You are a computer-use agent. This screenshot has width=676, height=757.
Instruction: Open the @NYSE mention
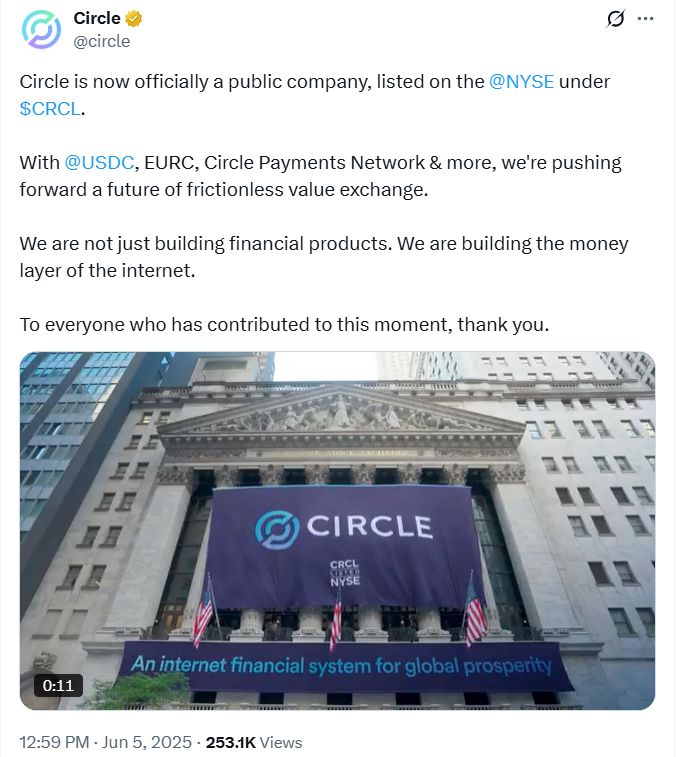coord(521,82)
